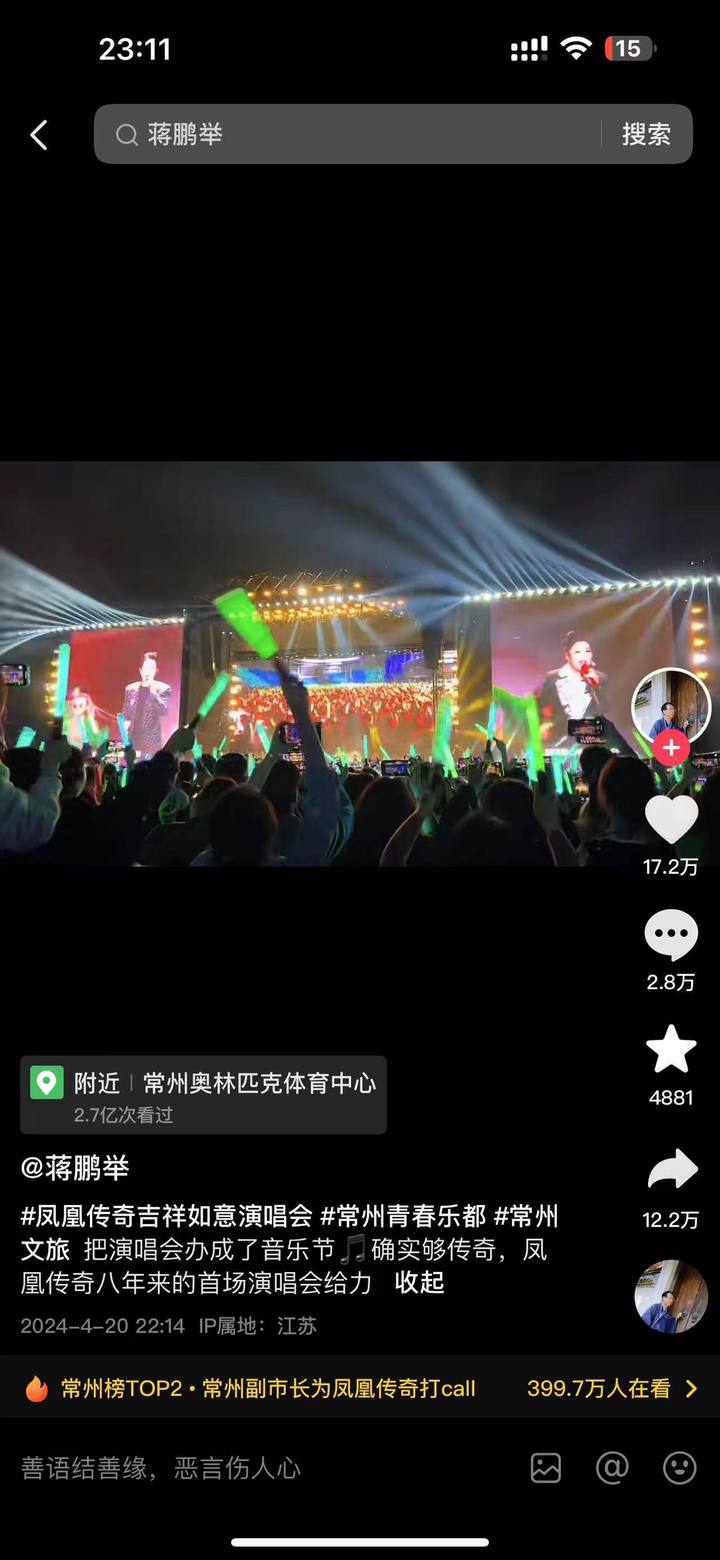Open hashtag #常州青春乐都
Viewport: 720px width, 1560px height.
403,1216
